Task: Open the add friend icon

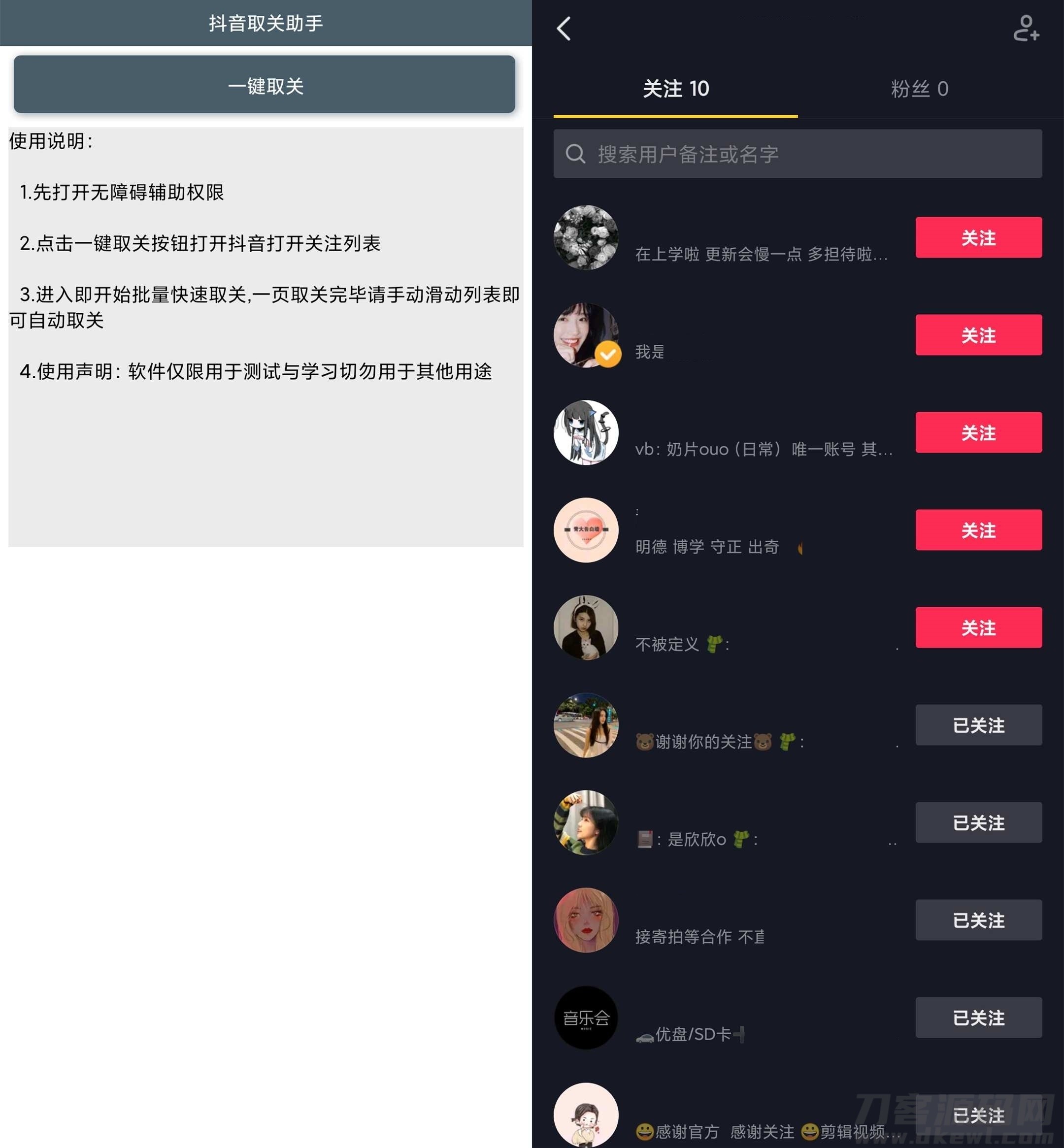Action: click(x=1026, y=28)
